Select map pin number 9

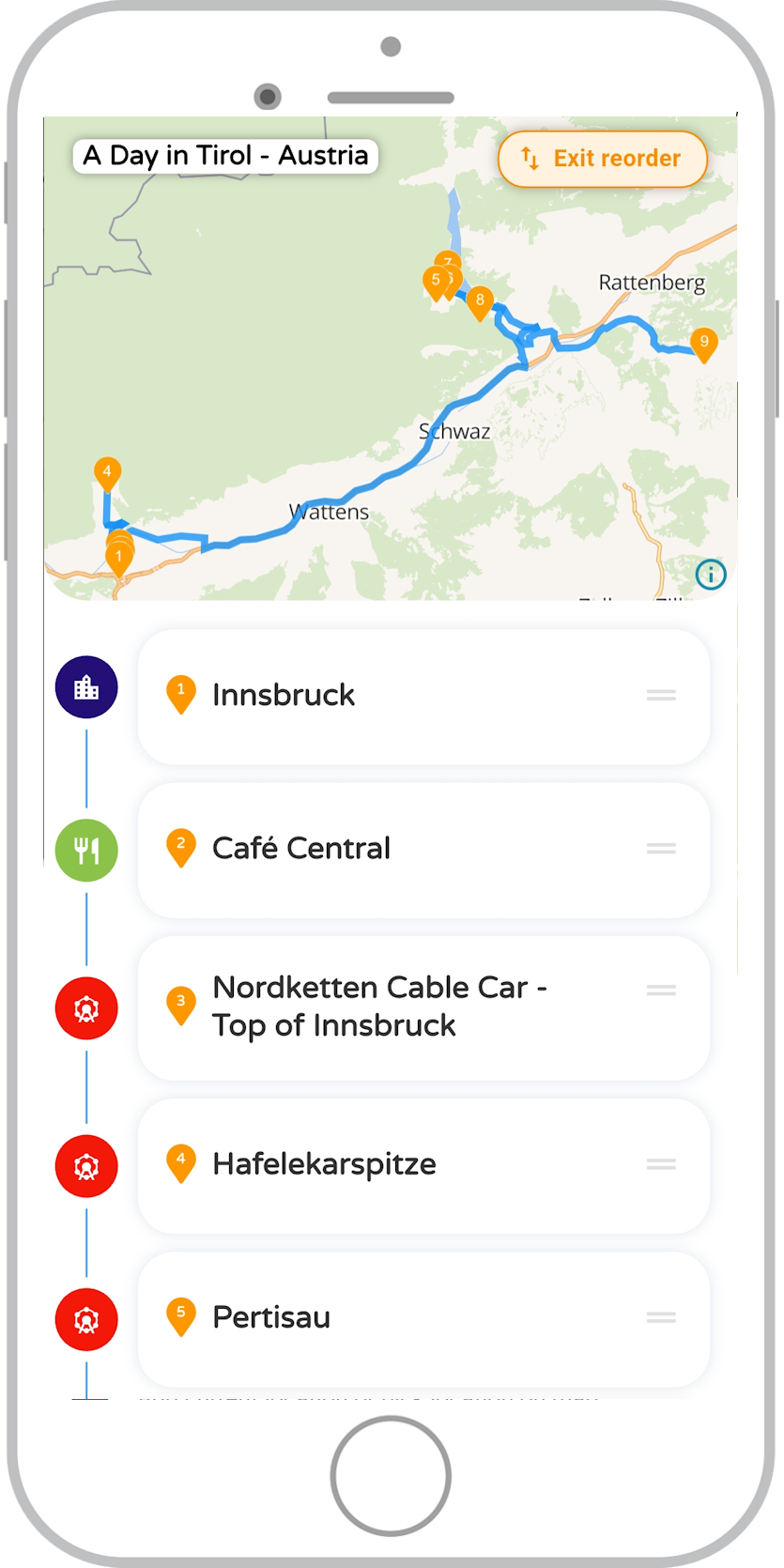tap(703, 344)
